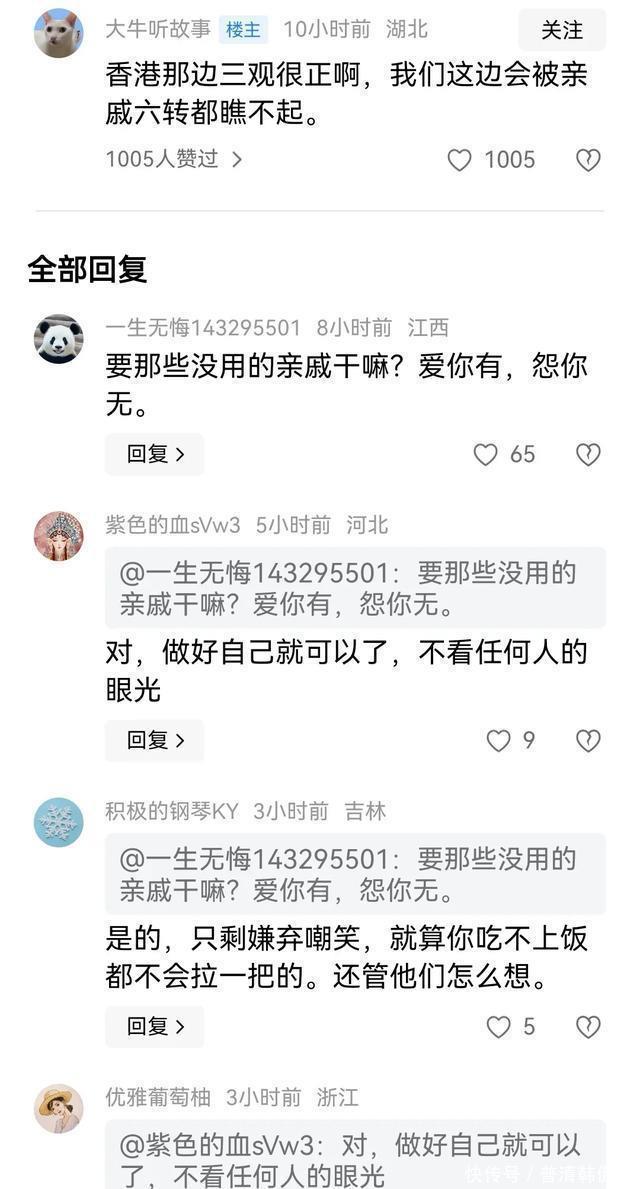Like 紫色的血sVw3's comment with 9 likes
Image resolution: width=640 pixels, height=1189 pixels.
(498, 741)
